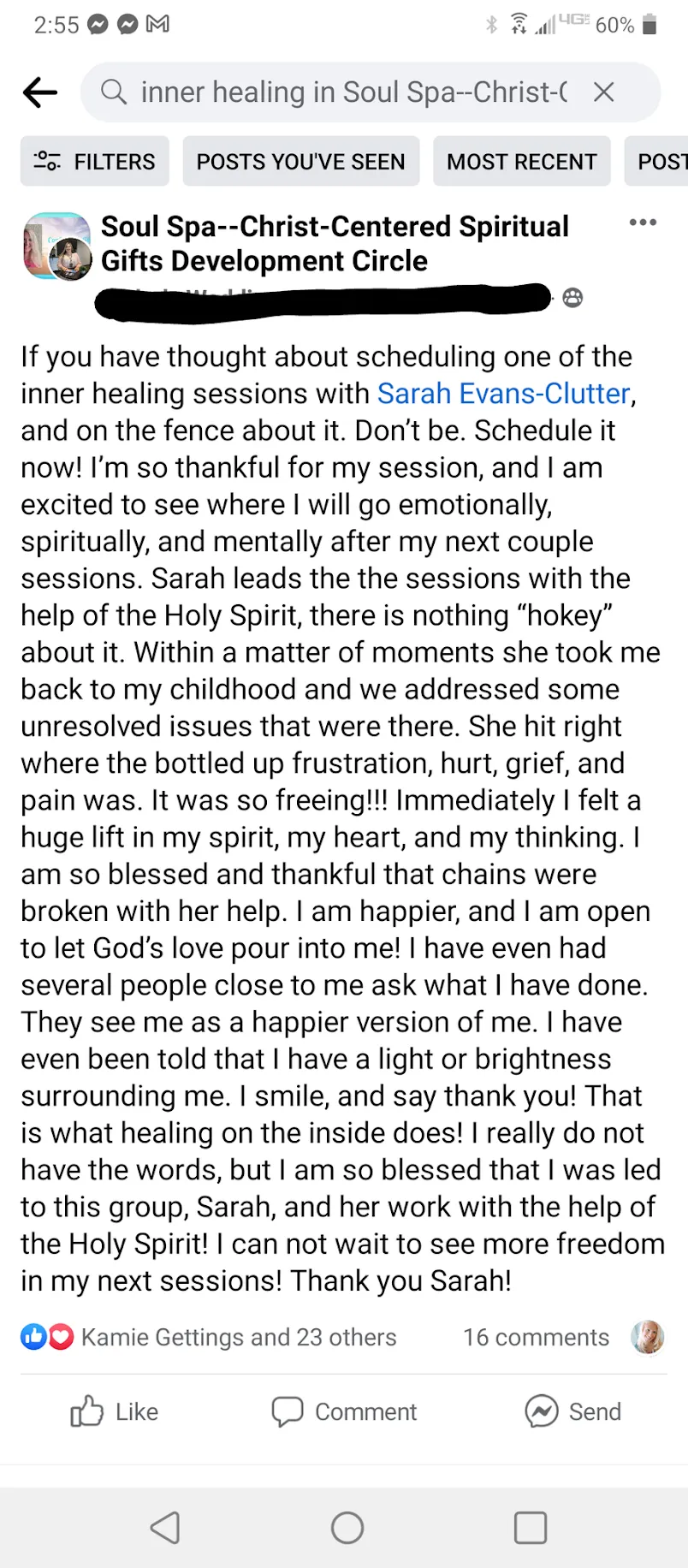This screenshot has height=1568, width=688.
Task: Open the group's profile picture
Action: [56, 246]
